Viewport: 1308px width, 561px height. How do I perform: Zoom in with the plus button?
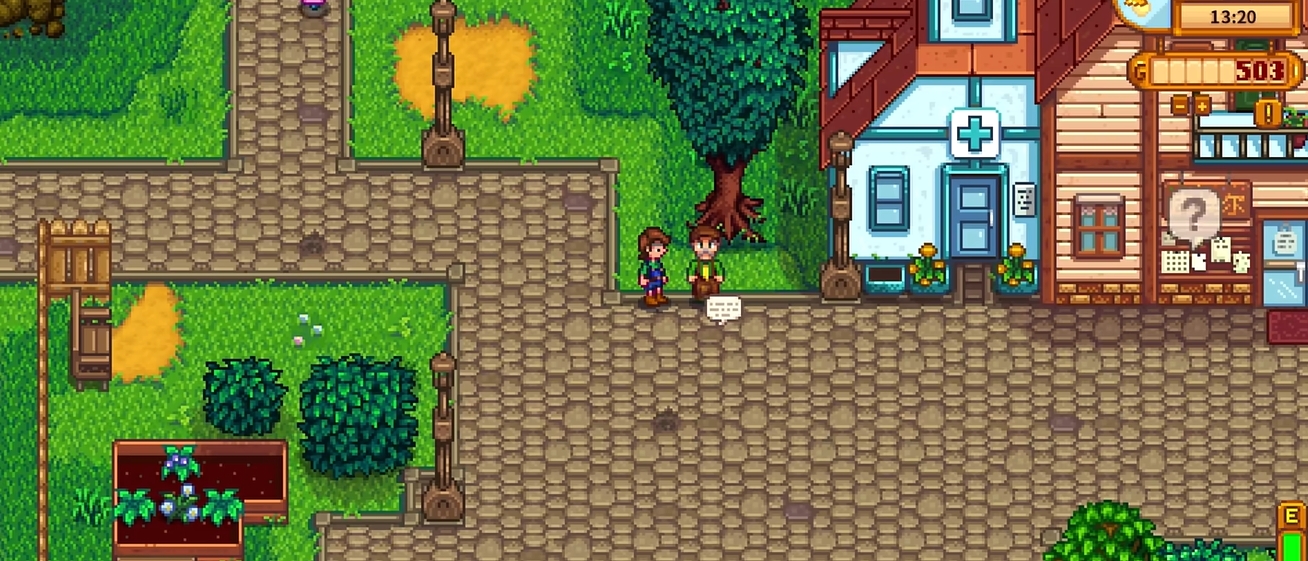tap(1202, 106)
